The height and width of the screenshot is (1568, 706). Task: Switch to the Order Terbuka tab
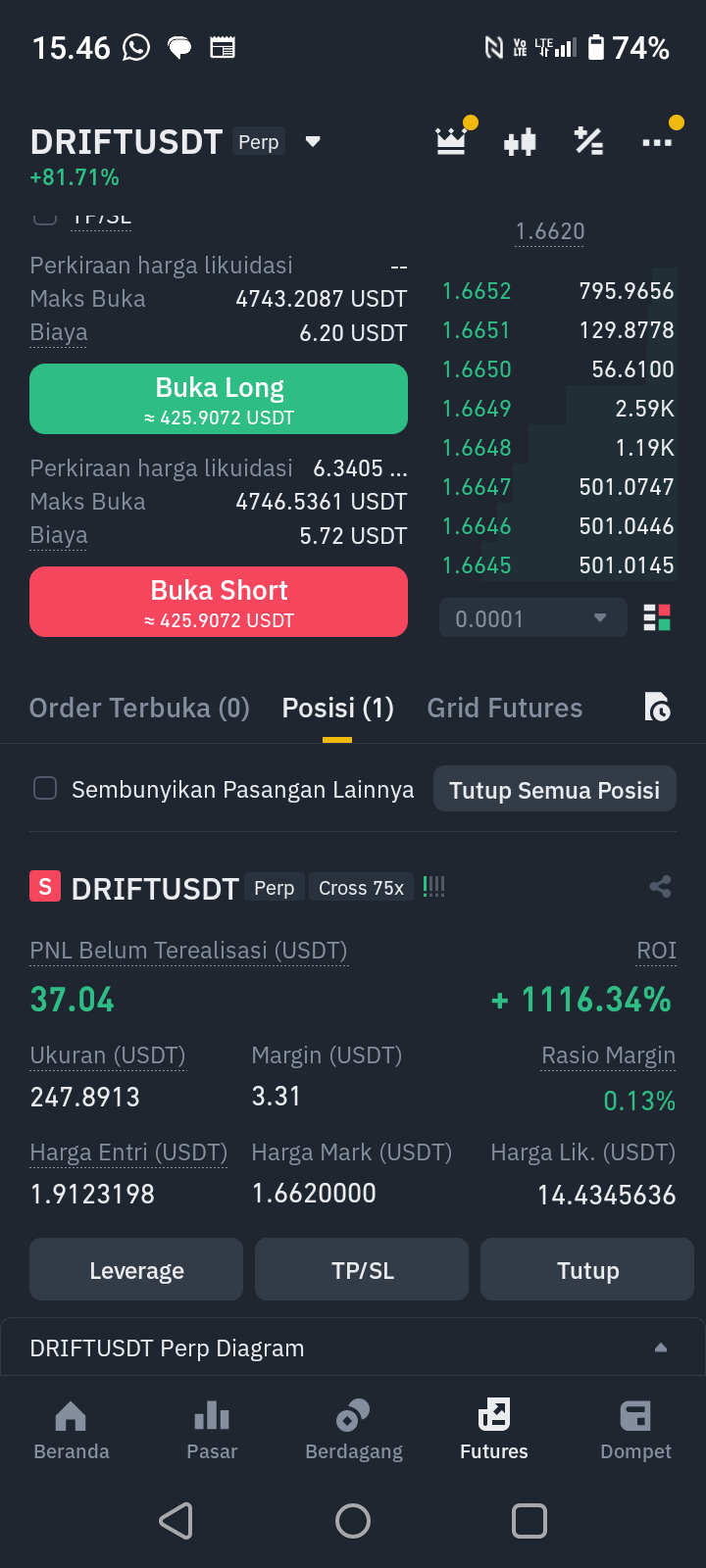coord(139,708)
